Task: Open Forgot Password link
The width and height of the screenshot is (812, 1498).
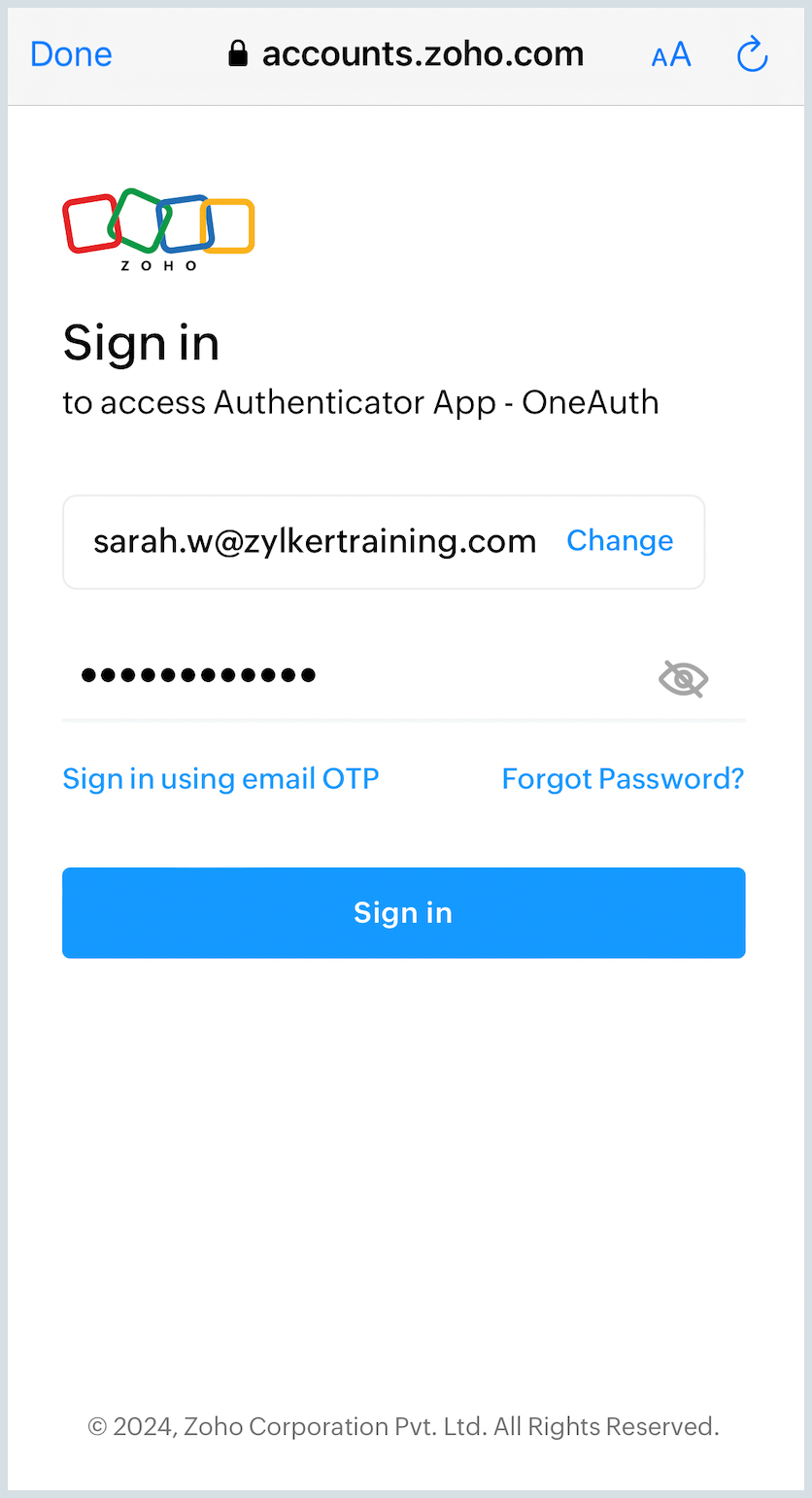Action: [x=623, y=778]
